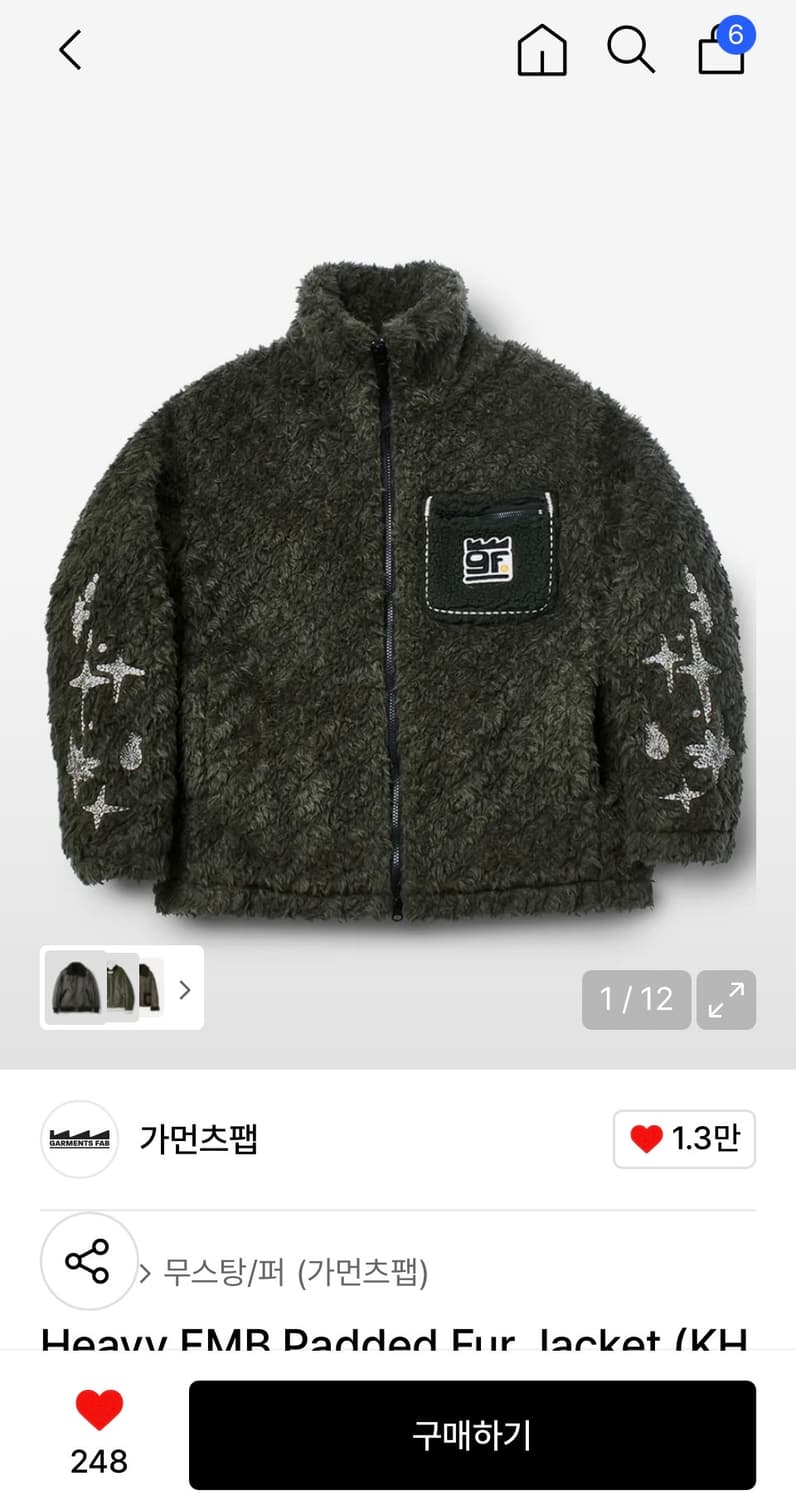Screen dimensions: 796x1500
Task: Open the GARMENTS FAB seller profile logo
Action: 79,1139
